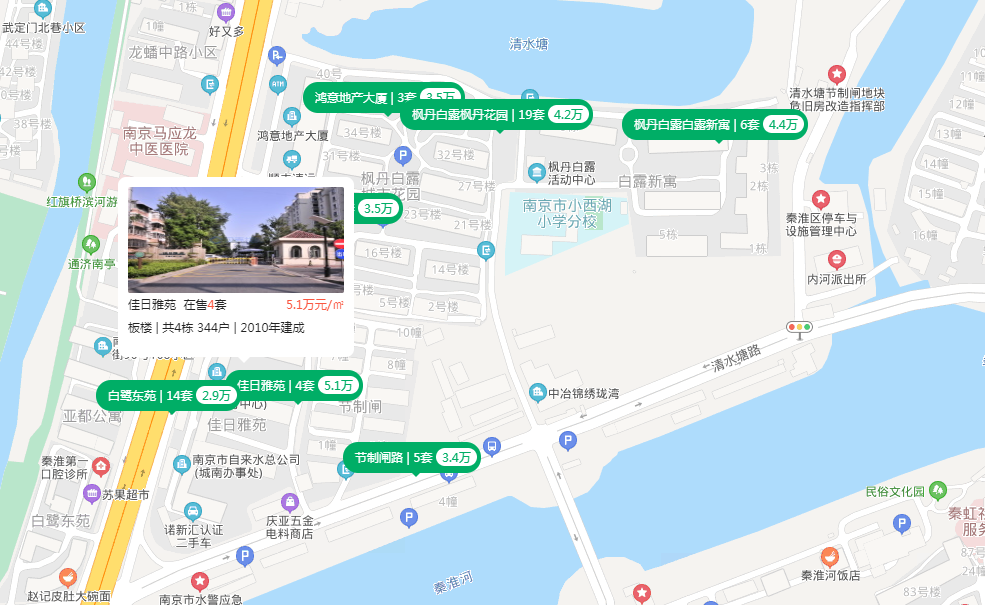Select the 节制闸路 5套 marker

pyautogui.click(x=411, y=457)
